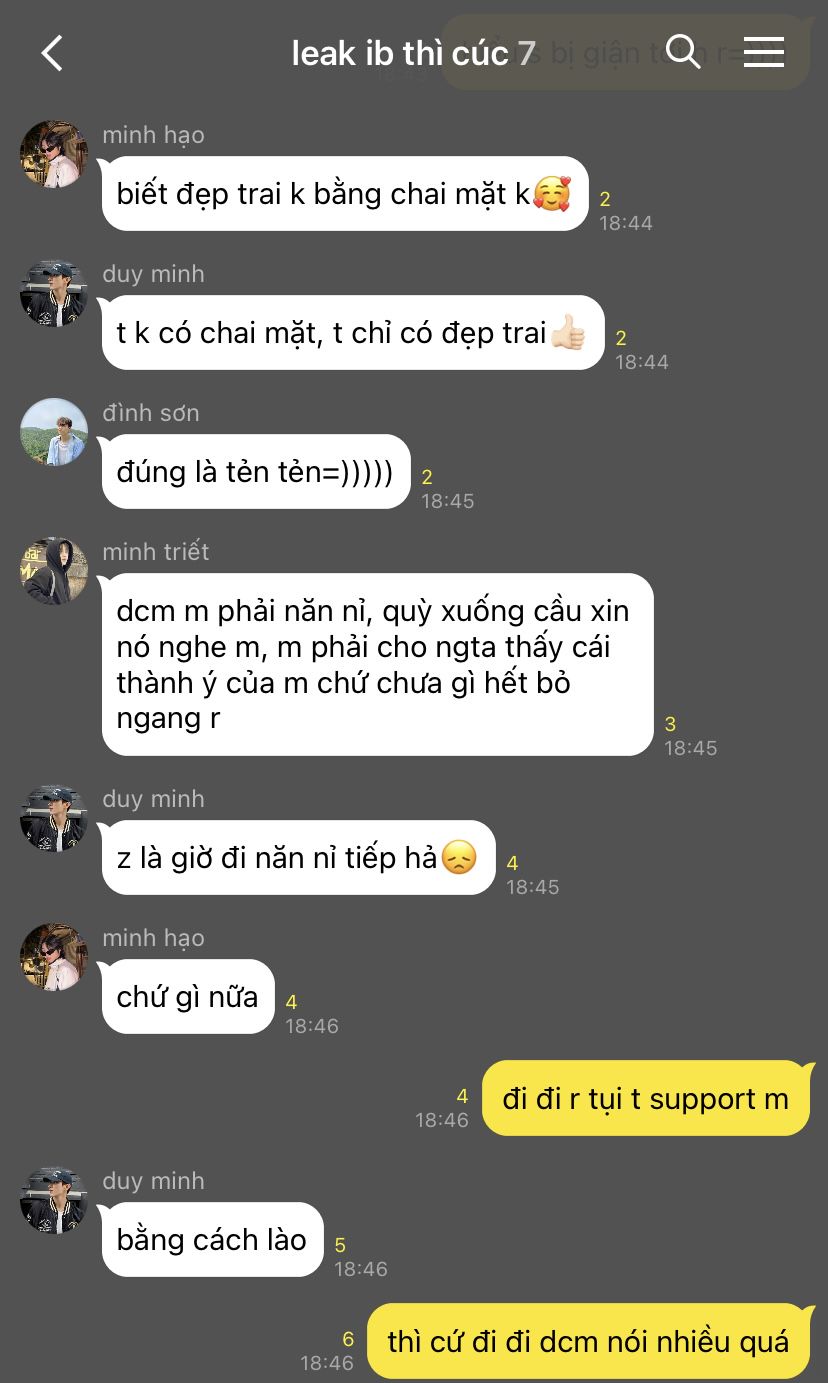This screenshot has width=828, height=1383.
Task: Search within this conversation
Action: point(682,51)
